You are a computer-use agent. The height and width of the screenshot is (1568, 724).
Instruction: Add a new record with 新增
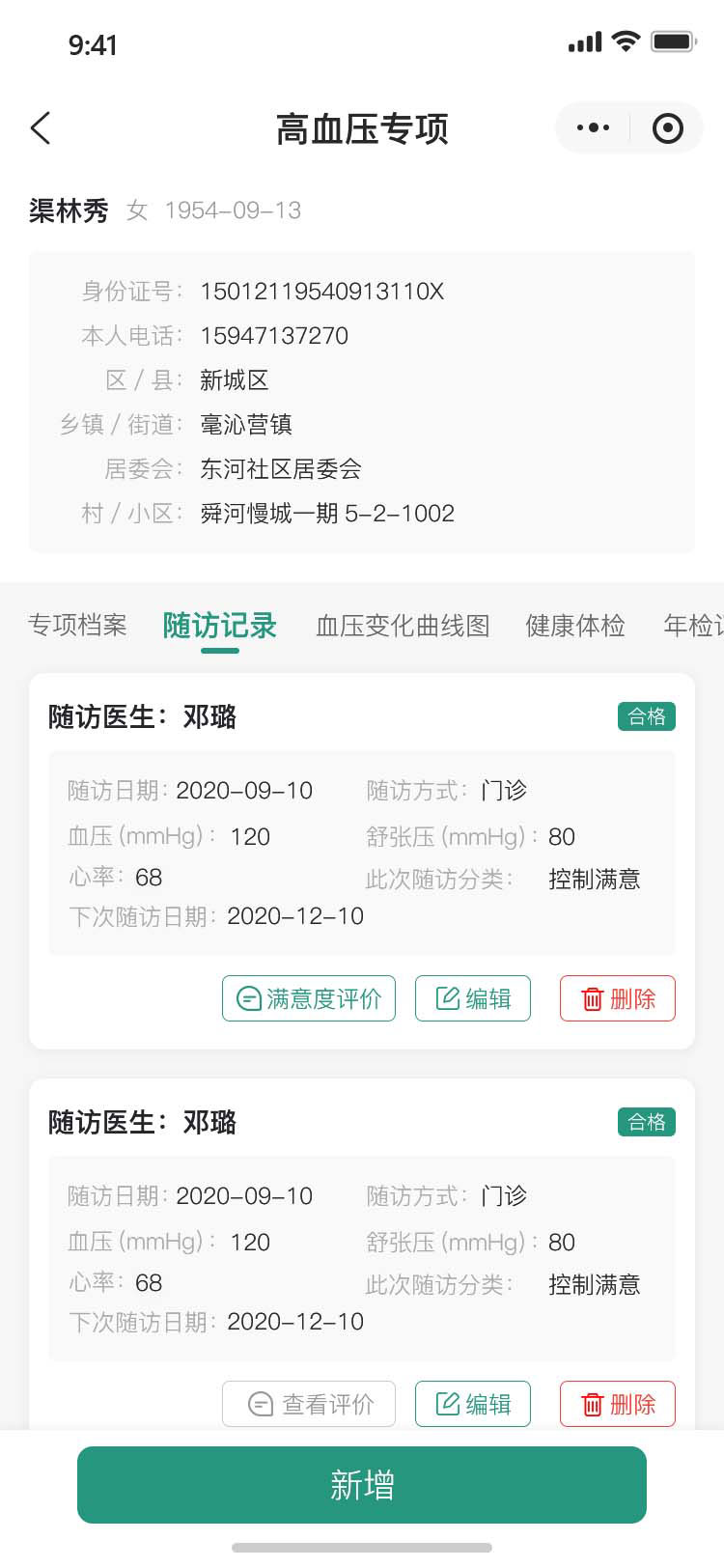click(x=362, y=1485)
